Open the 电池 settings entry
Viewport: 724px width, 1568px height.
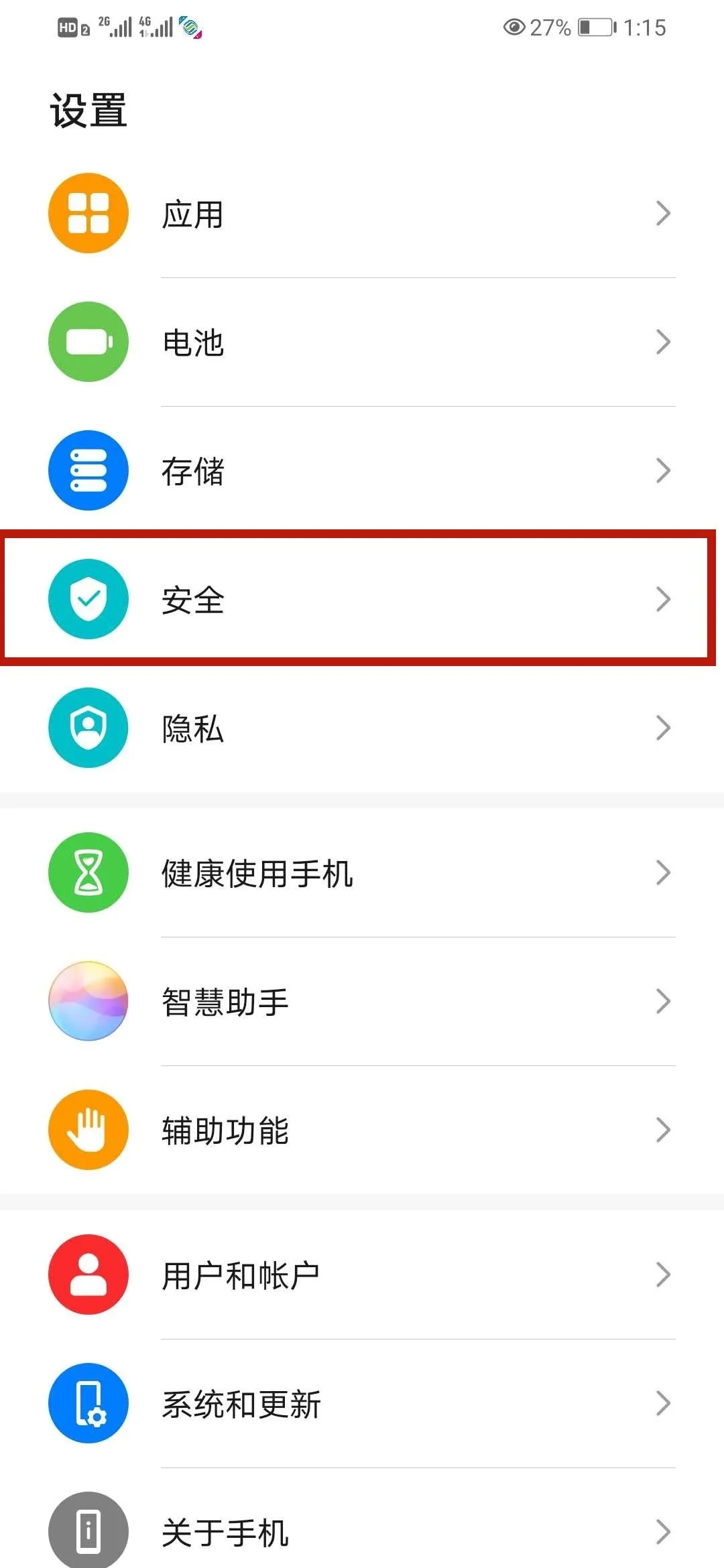(362, 342)
